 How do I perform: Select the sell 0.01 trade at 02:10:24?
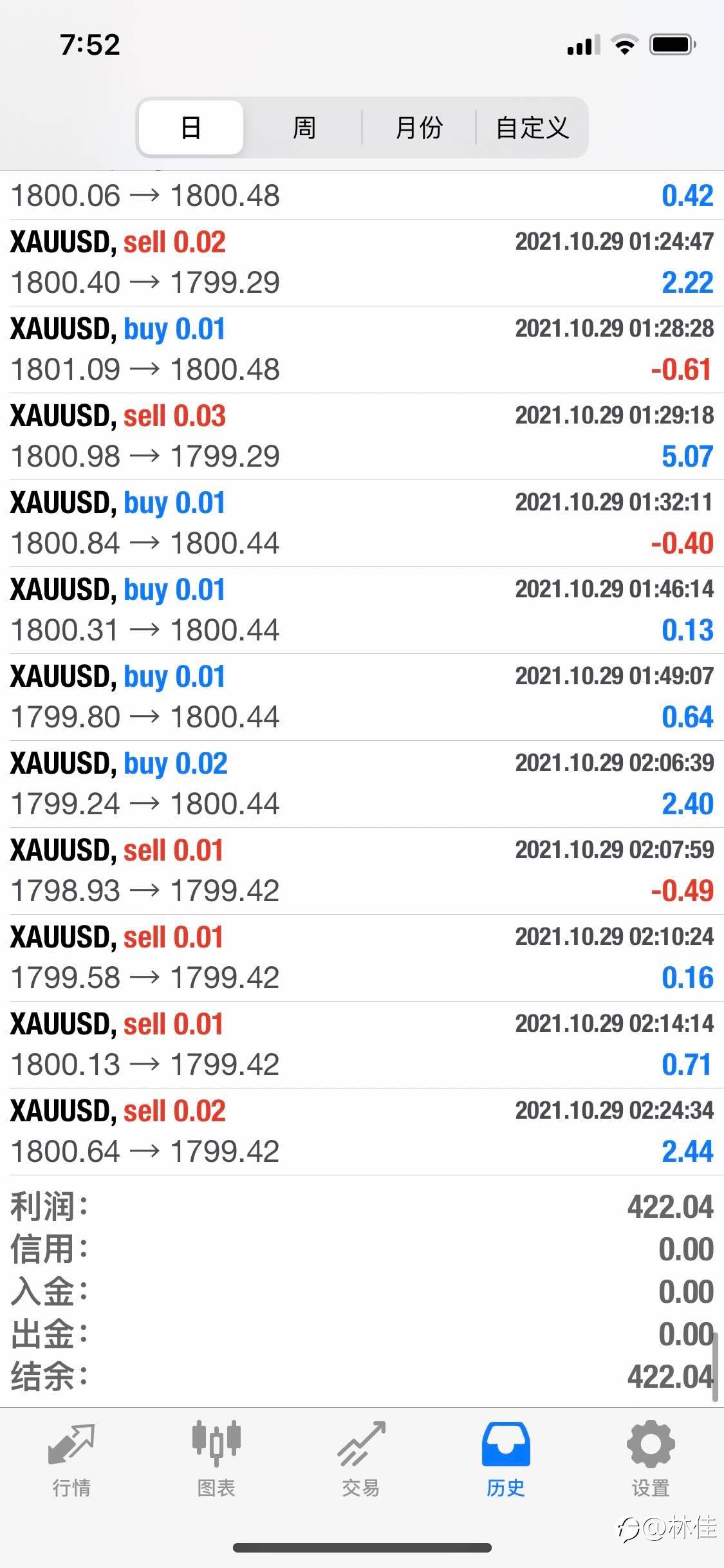point(362,958)
